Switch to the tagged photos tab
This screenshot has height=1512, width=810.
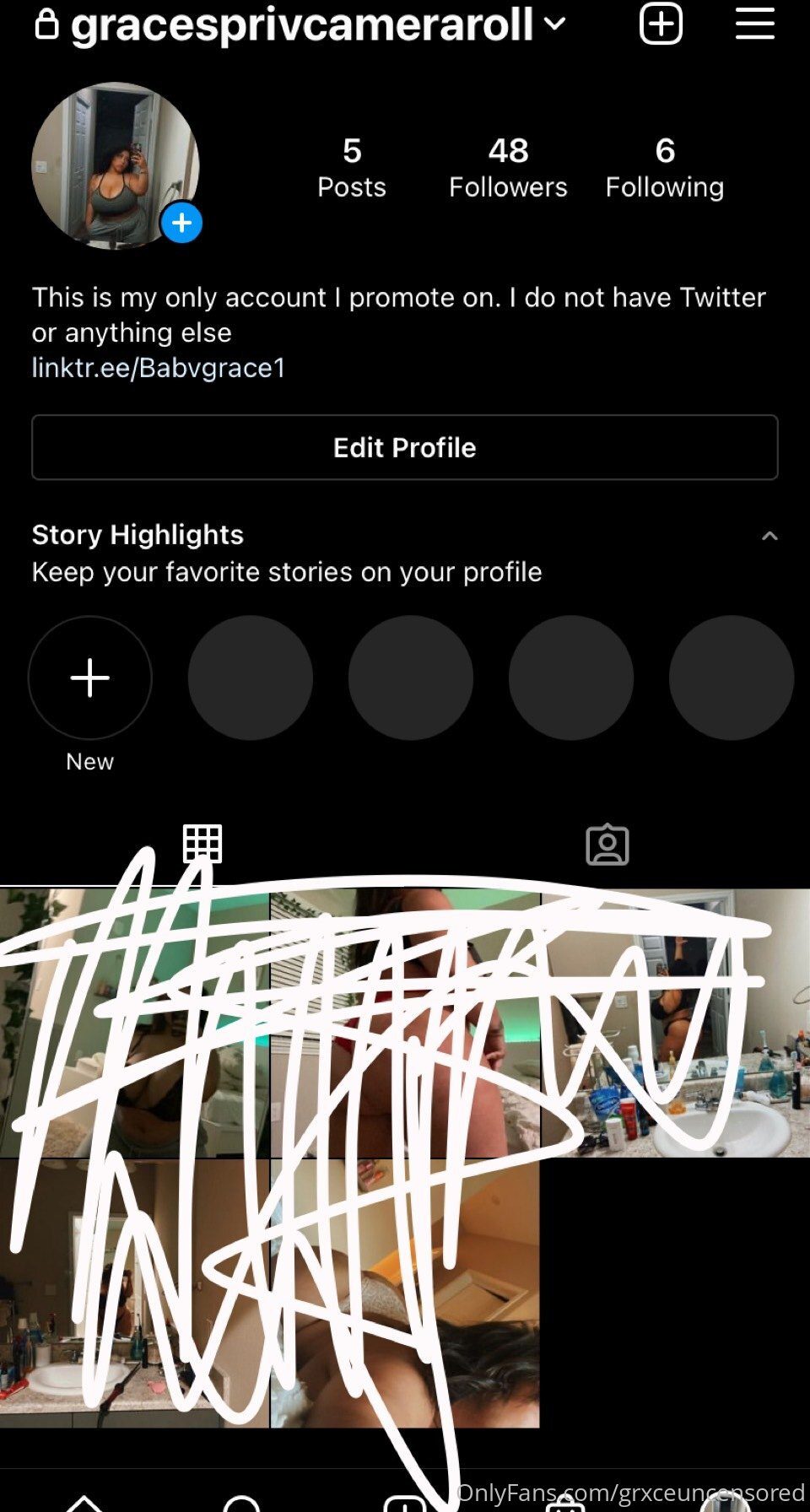pyautogui.click(x=607, y=845)
